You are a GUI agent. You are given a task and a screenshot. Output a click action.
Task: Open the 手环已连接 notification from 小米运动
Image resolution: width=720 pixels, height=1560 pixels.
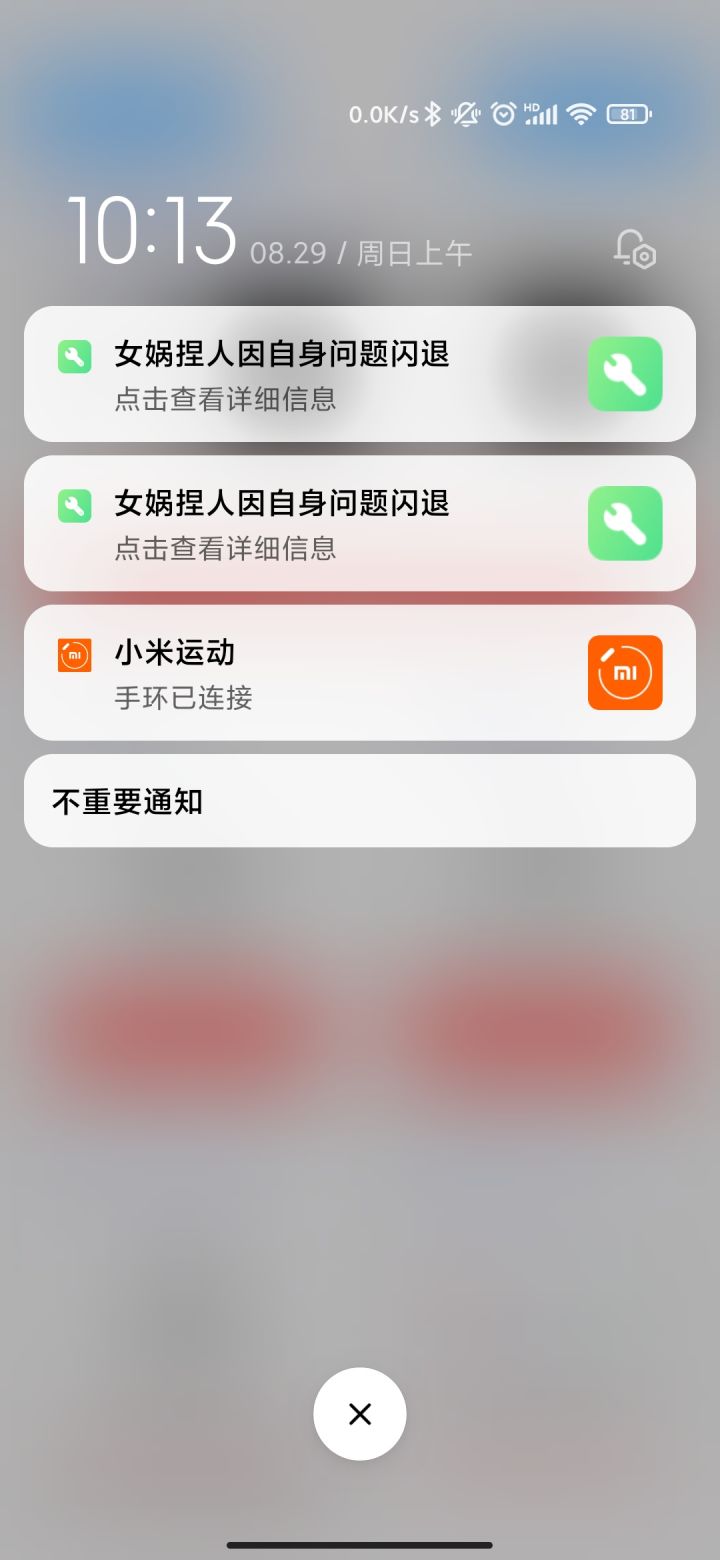pos(300,673)
